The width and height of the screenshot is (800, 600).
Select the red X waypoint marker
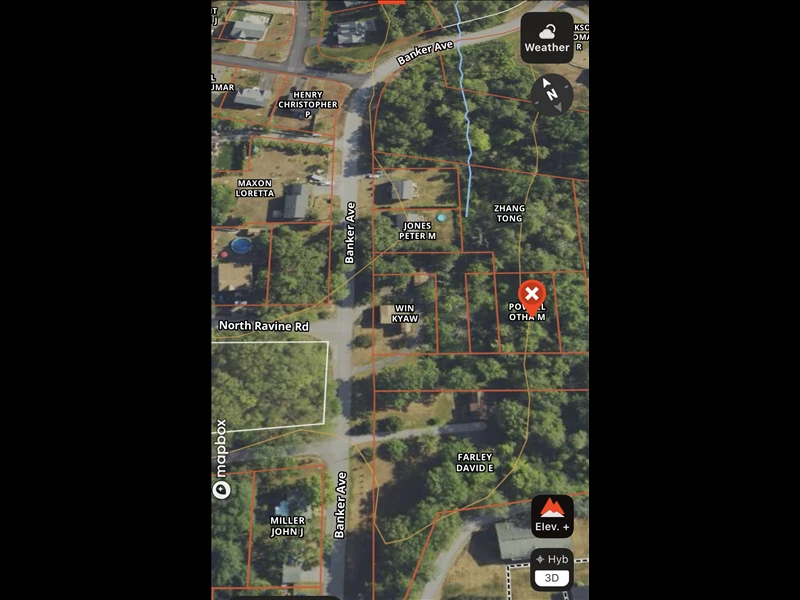click(x=533, y=295)
